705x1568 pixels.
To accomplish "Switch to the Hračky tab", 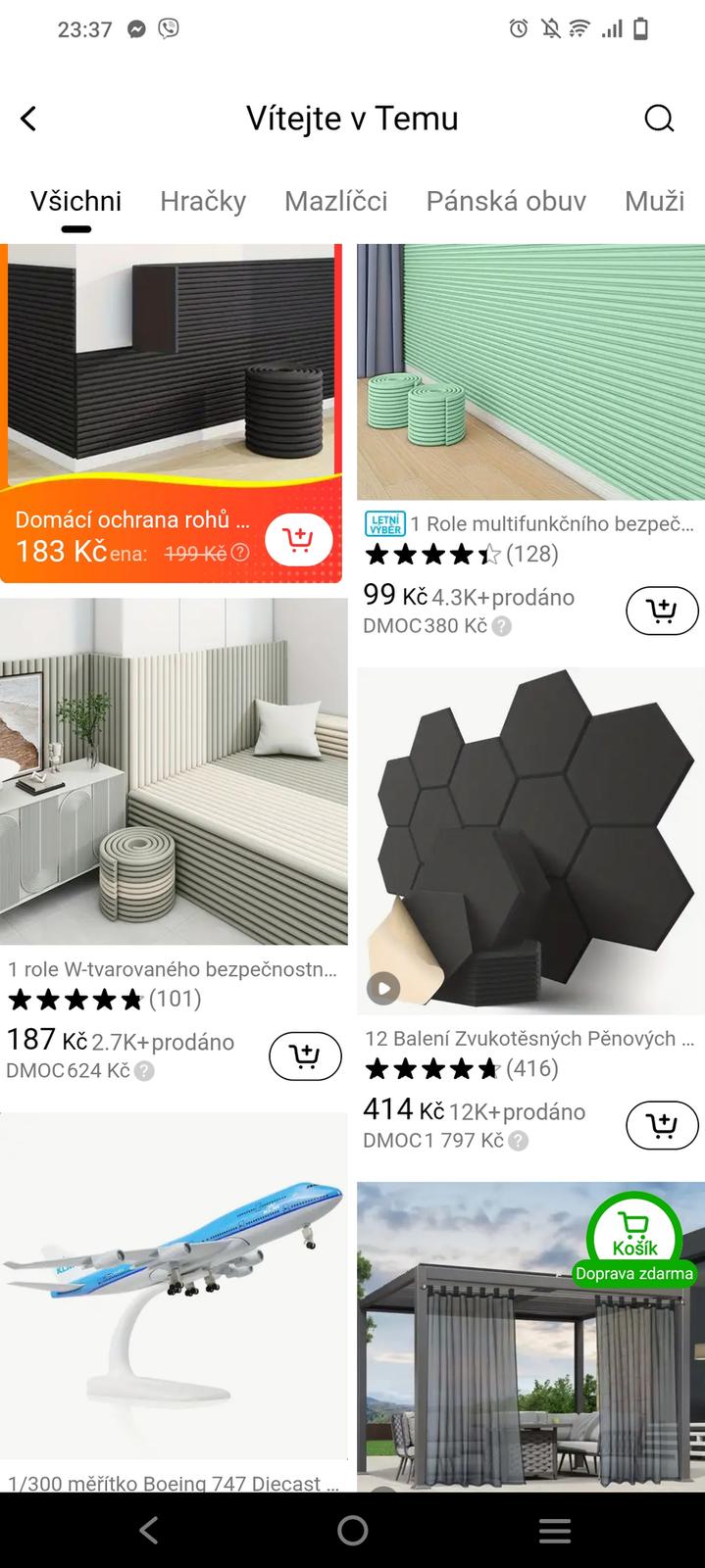I will click(203, 201).
